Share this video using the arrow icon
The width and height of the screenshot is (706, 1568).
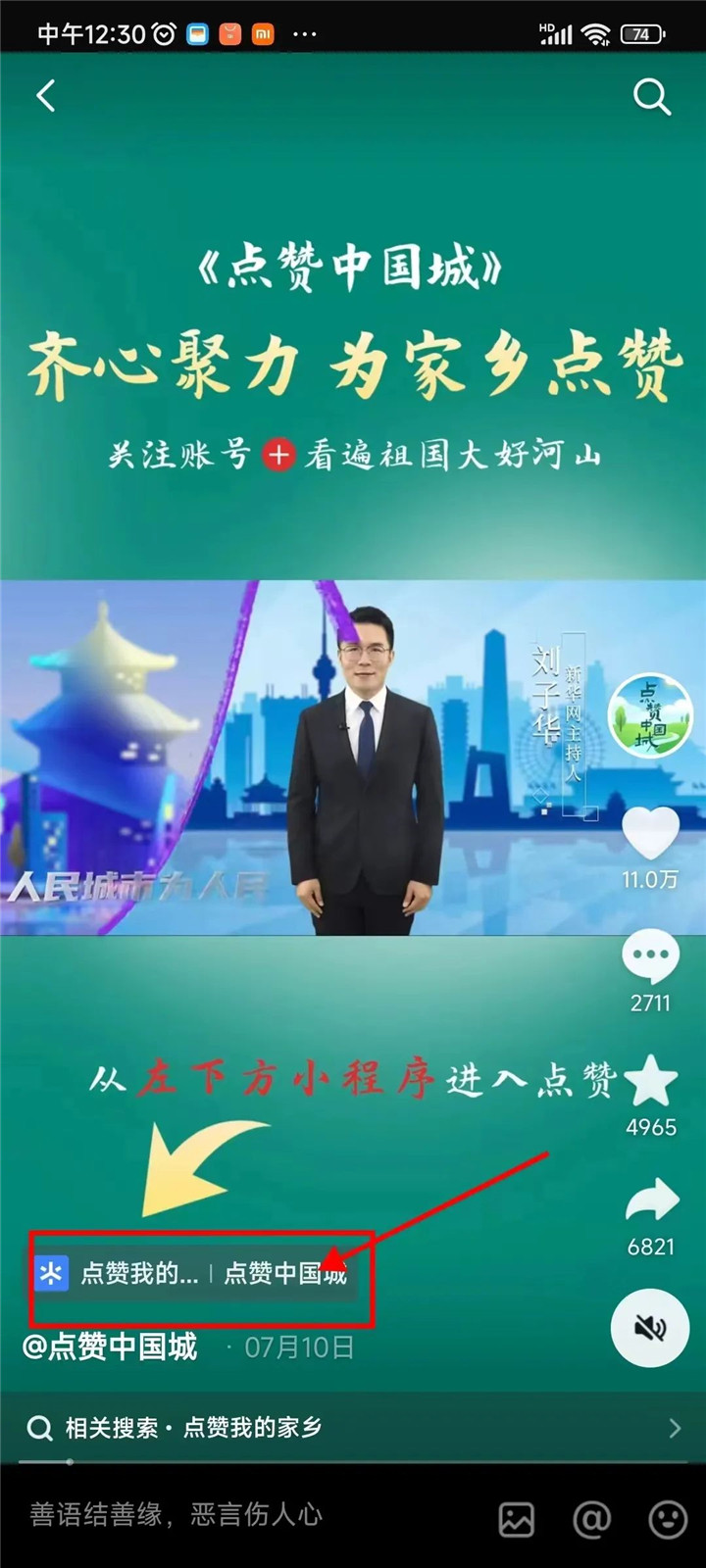651,1202
